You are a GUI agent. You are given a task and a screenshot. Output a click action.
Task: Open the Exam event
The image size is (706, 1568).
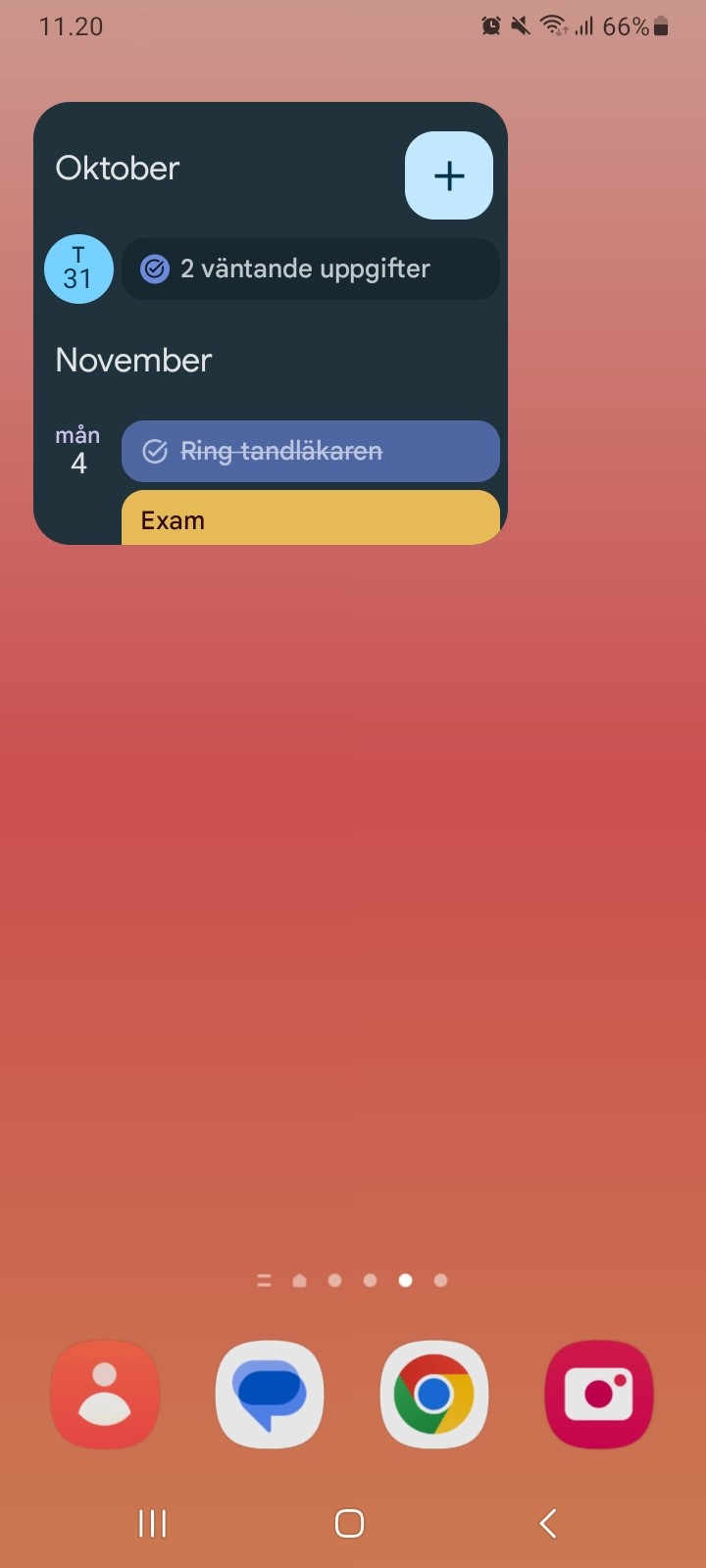(x=311, y=517)
